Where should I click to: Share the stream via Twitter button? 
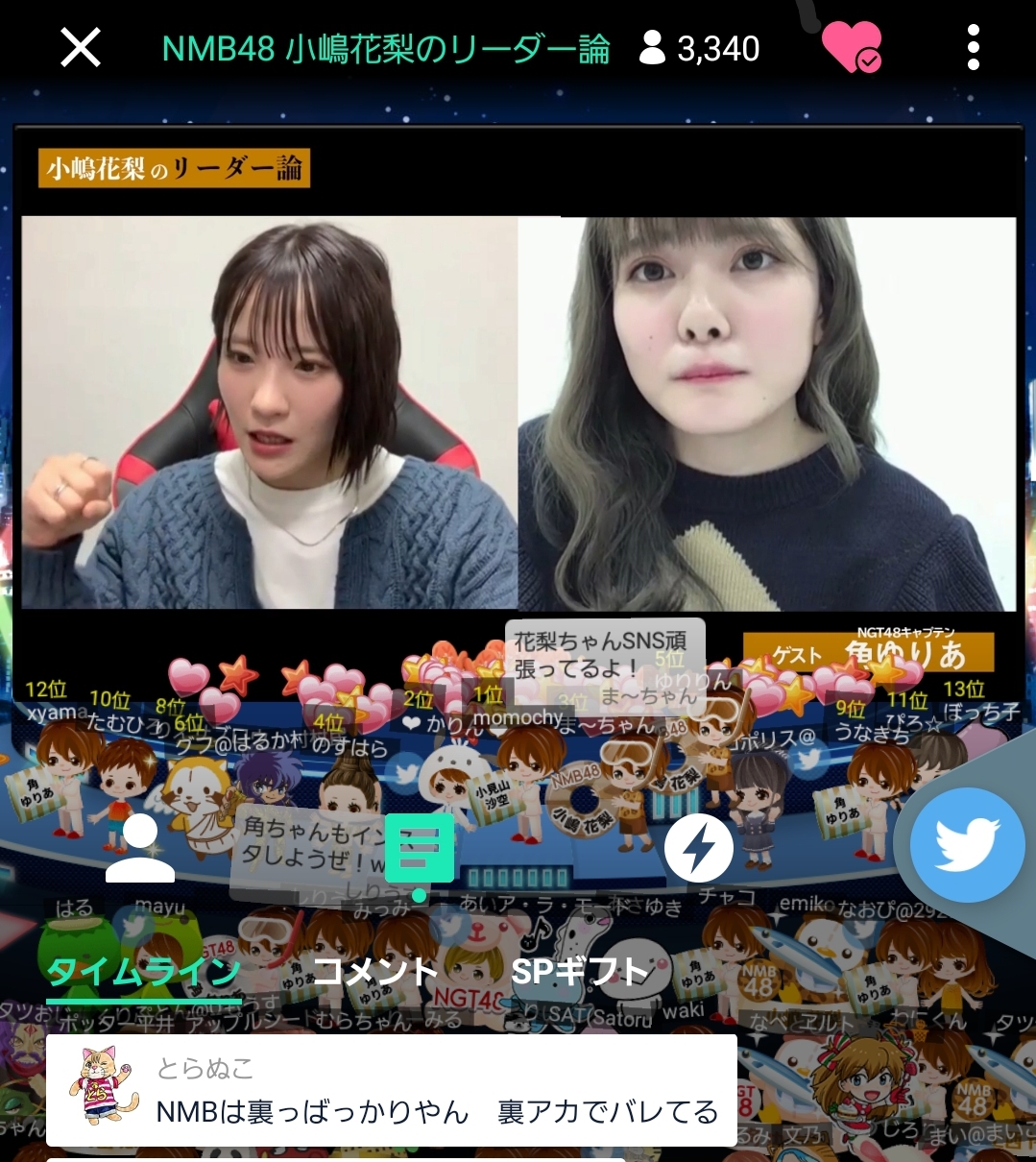tap(967, 843)
